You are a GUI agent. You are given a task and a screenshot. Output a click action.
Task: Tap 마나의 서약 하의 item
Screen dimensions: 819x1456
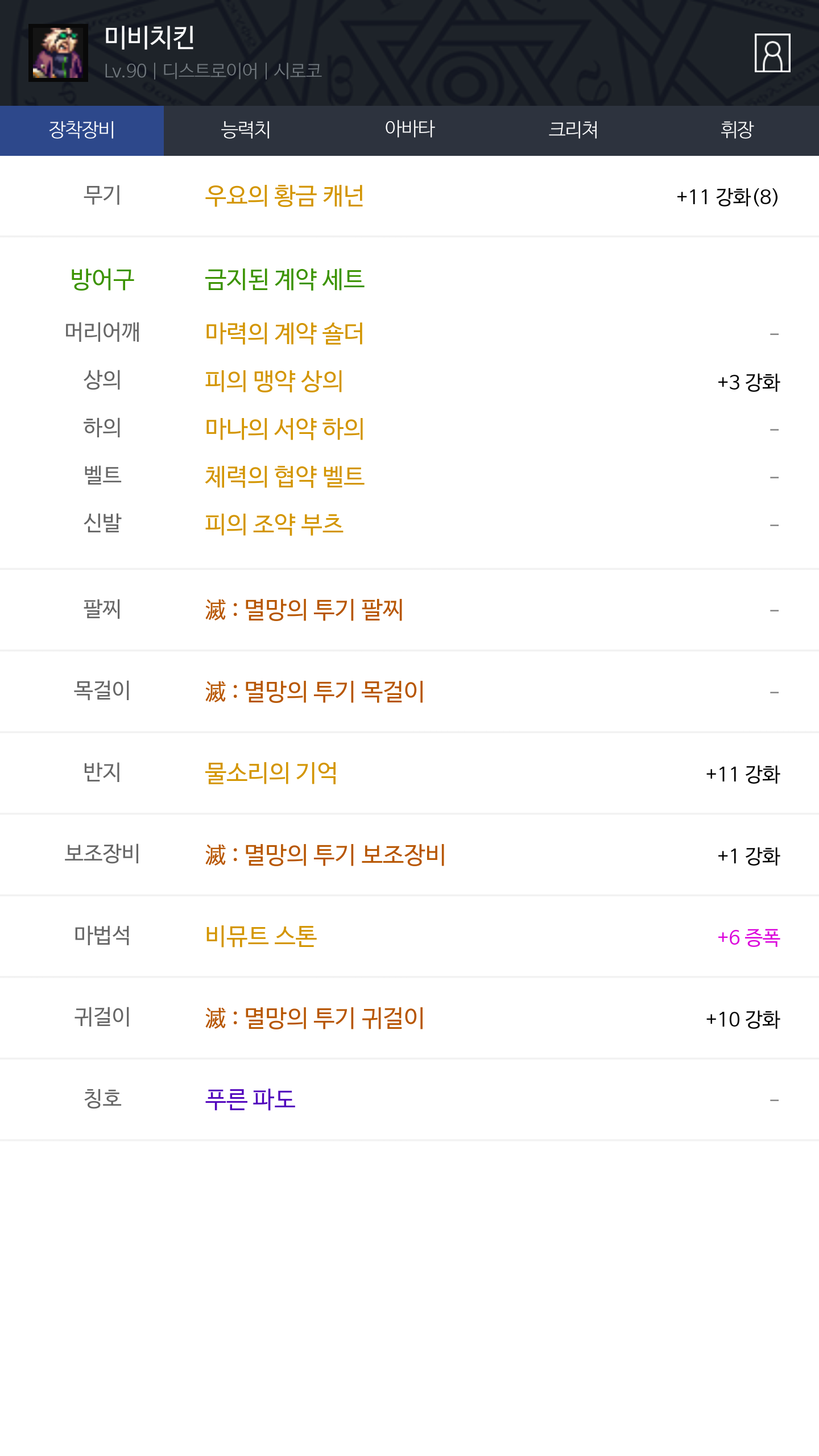(x=284, y=428)
